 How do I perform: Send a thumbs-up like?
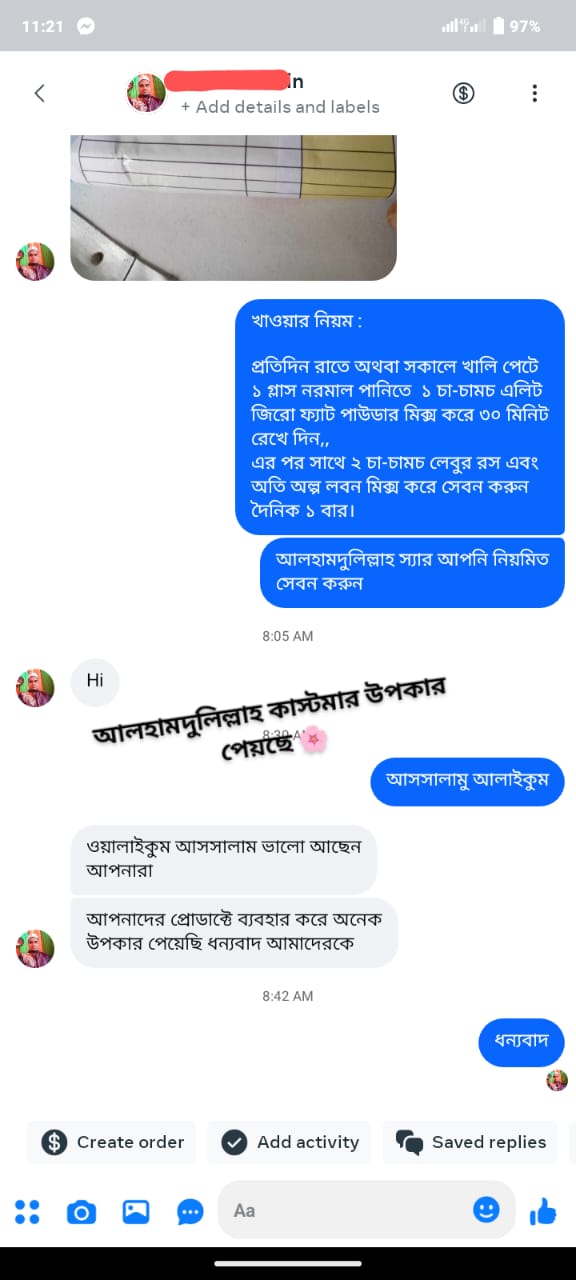point(543,1211)
